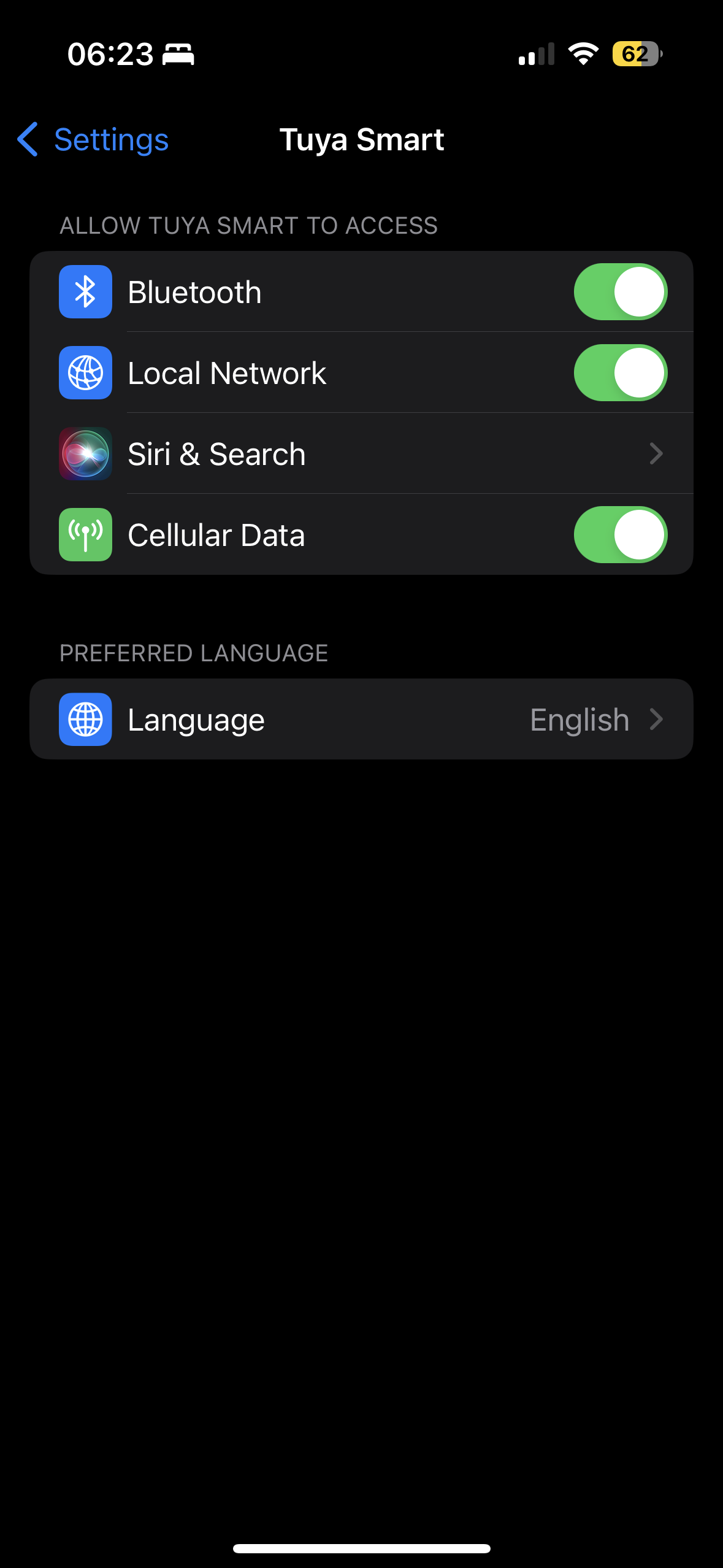The height and width of the screenshot is (1568, 723).
Task: Click the Local Network globe icon
Action: coord(85,372)
